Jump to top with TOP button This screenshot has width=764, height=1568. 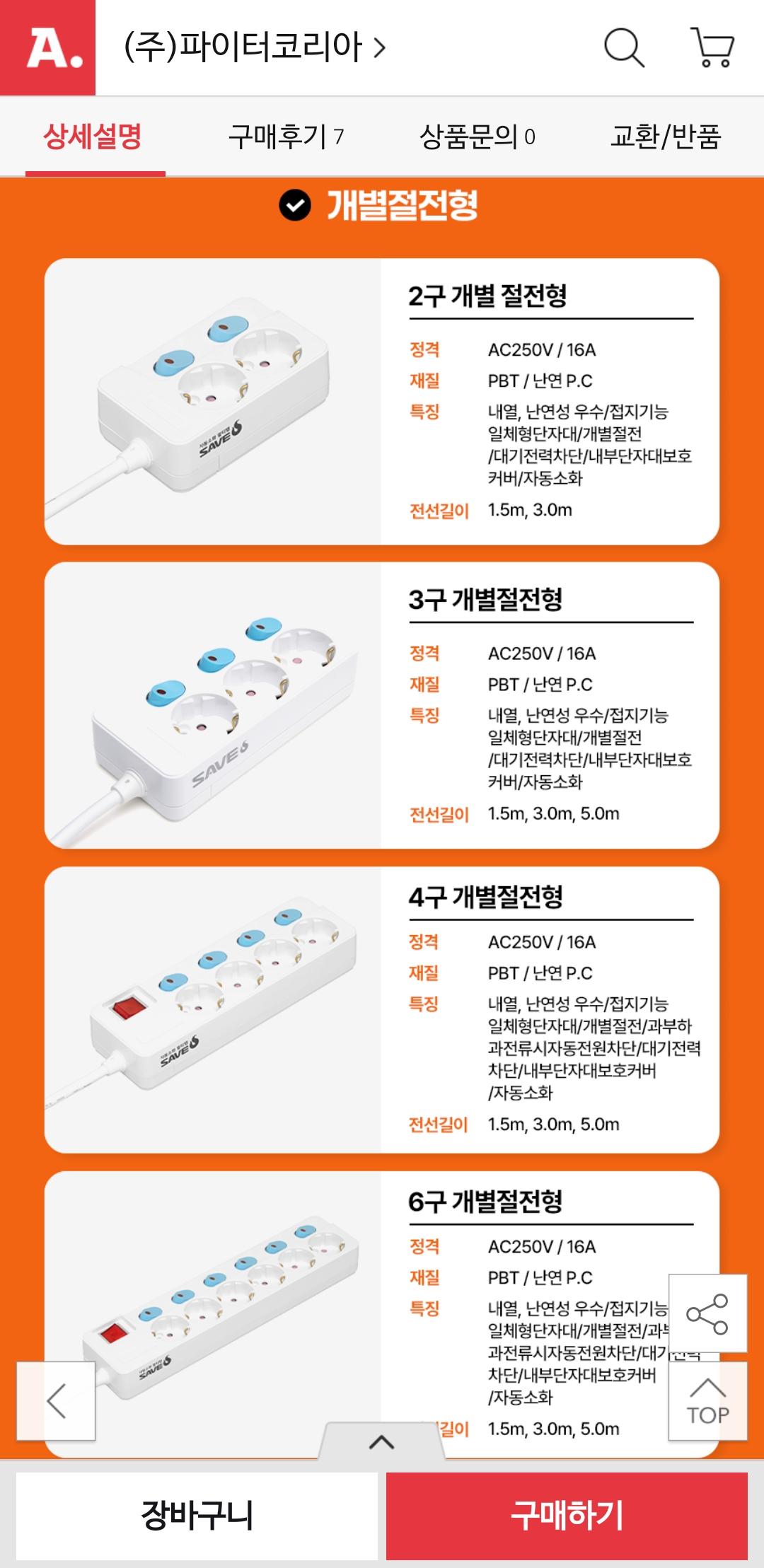click(707, 1401)
